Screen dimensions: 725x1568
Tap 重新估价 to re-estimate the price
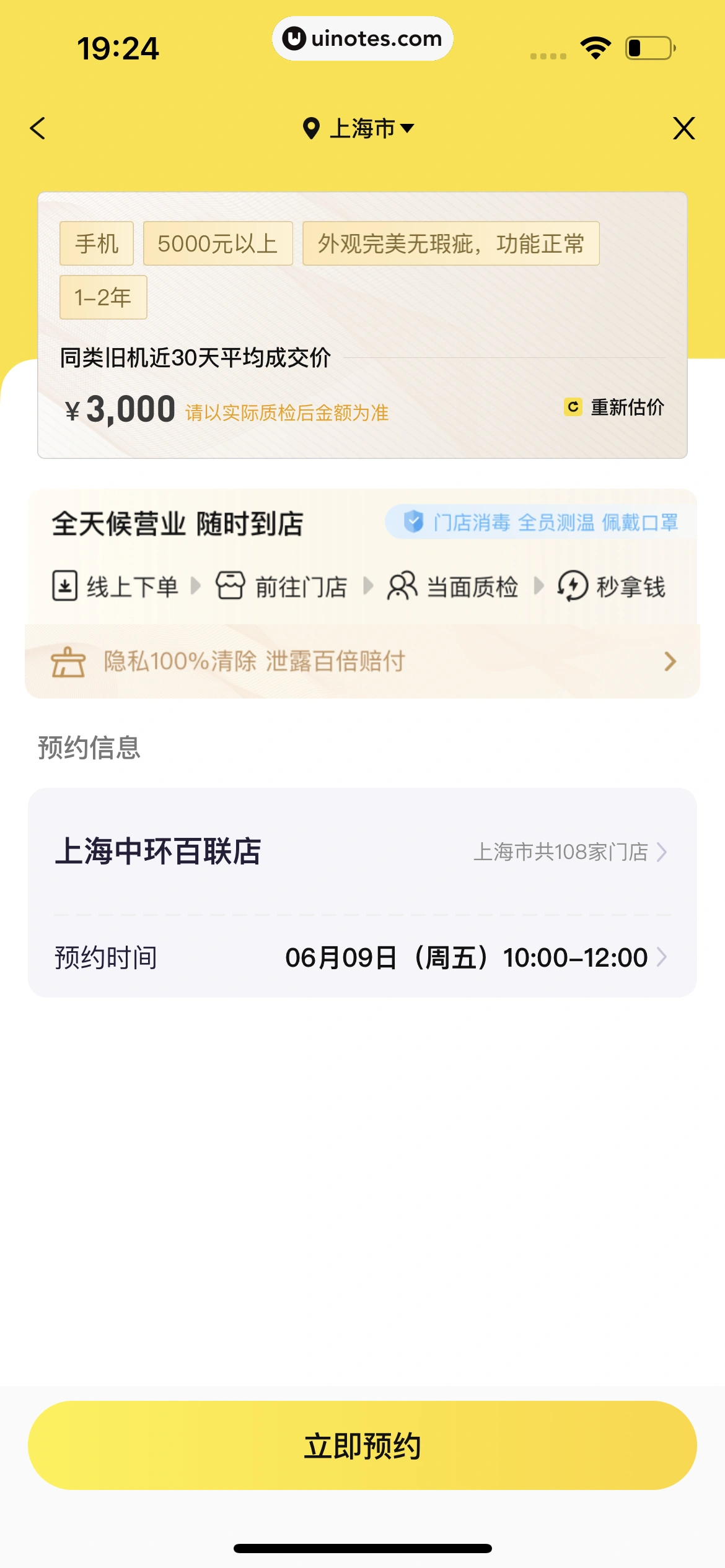tap(627, 407)
